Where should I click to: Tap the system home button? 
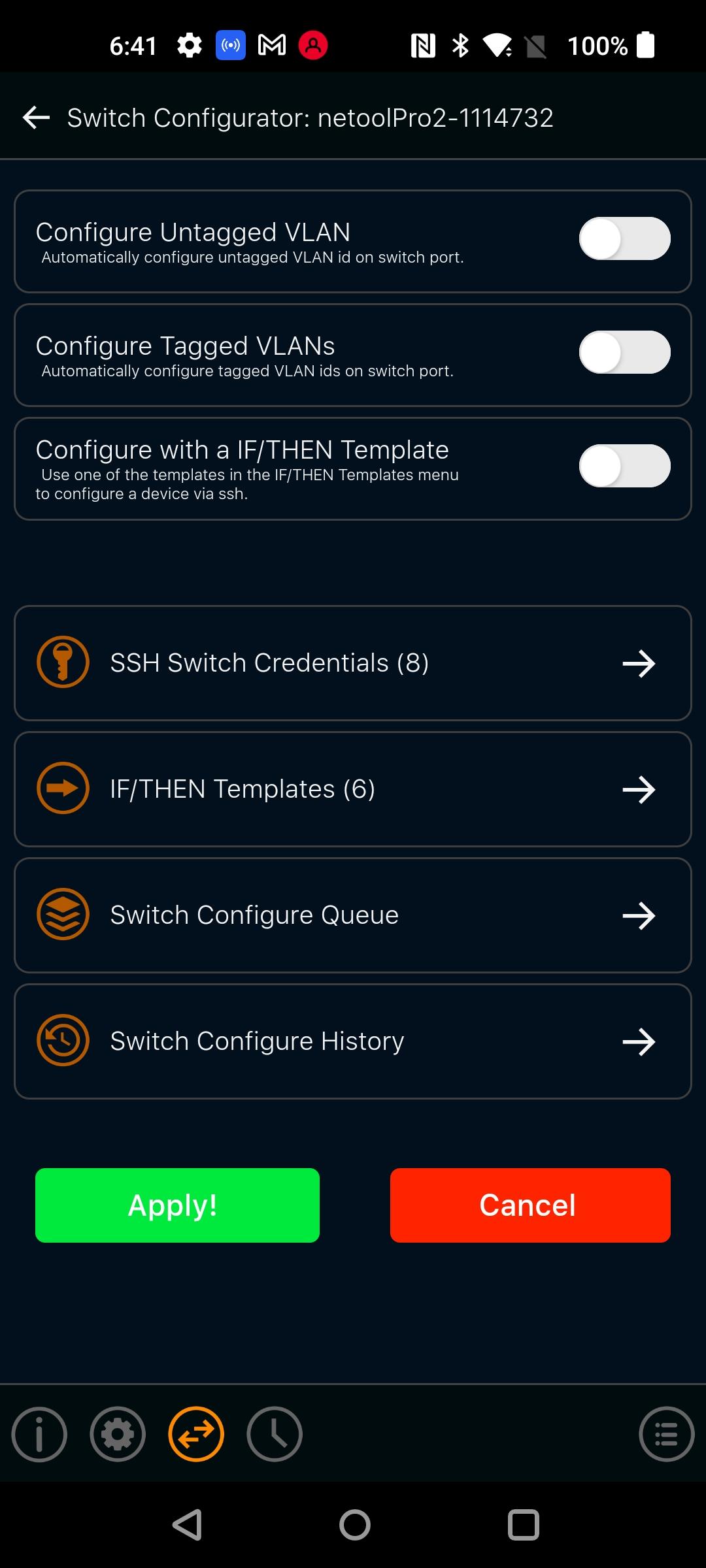[354, 1526]
